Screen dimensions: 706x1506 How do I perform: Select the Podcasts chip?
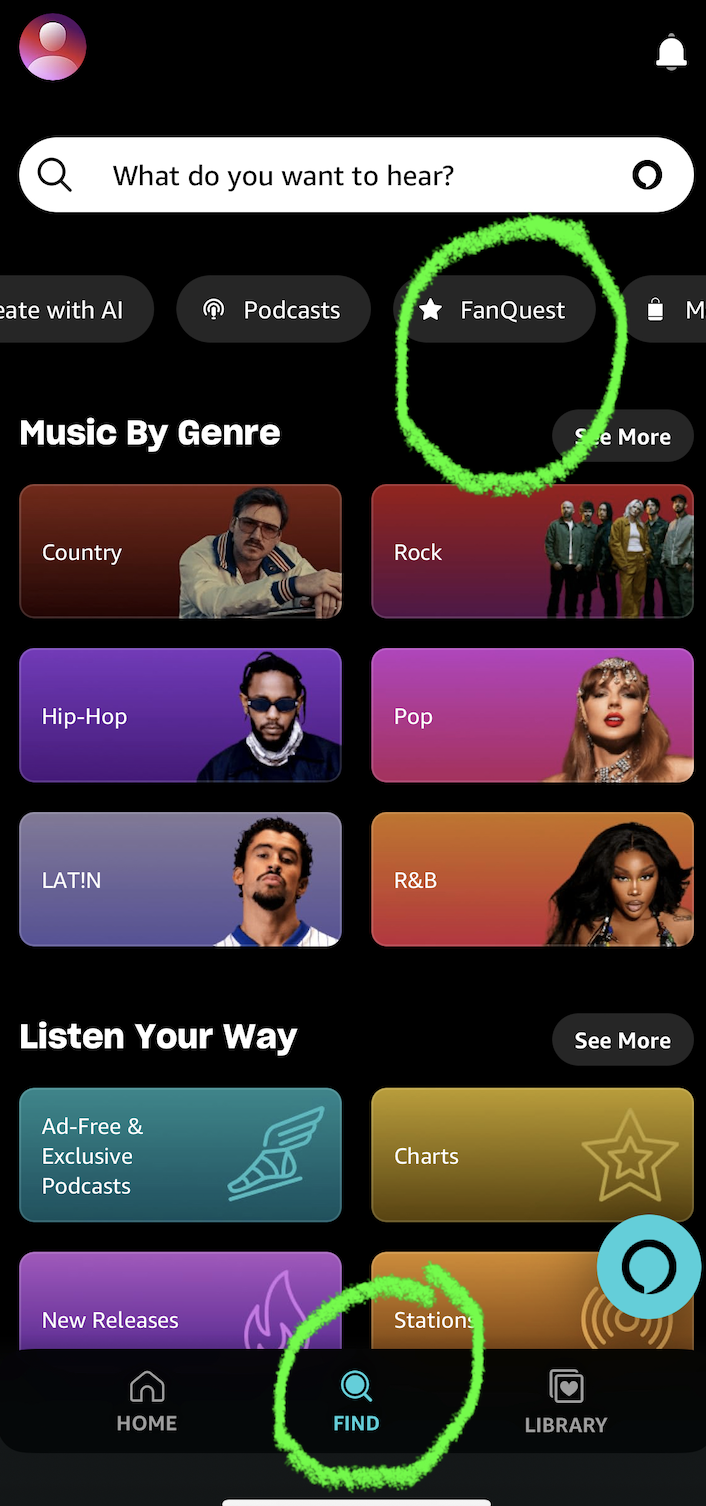(273, 310)
